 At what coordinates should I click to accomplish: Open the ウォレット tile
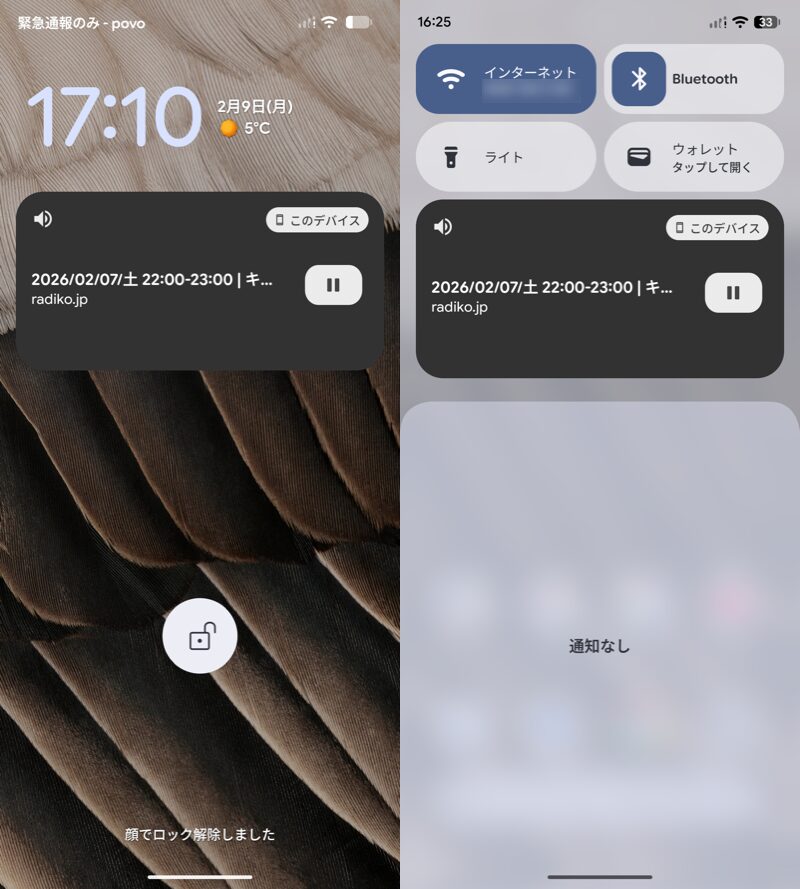click(x=693, y=157)
